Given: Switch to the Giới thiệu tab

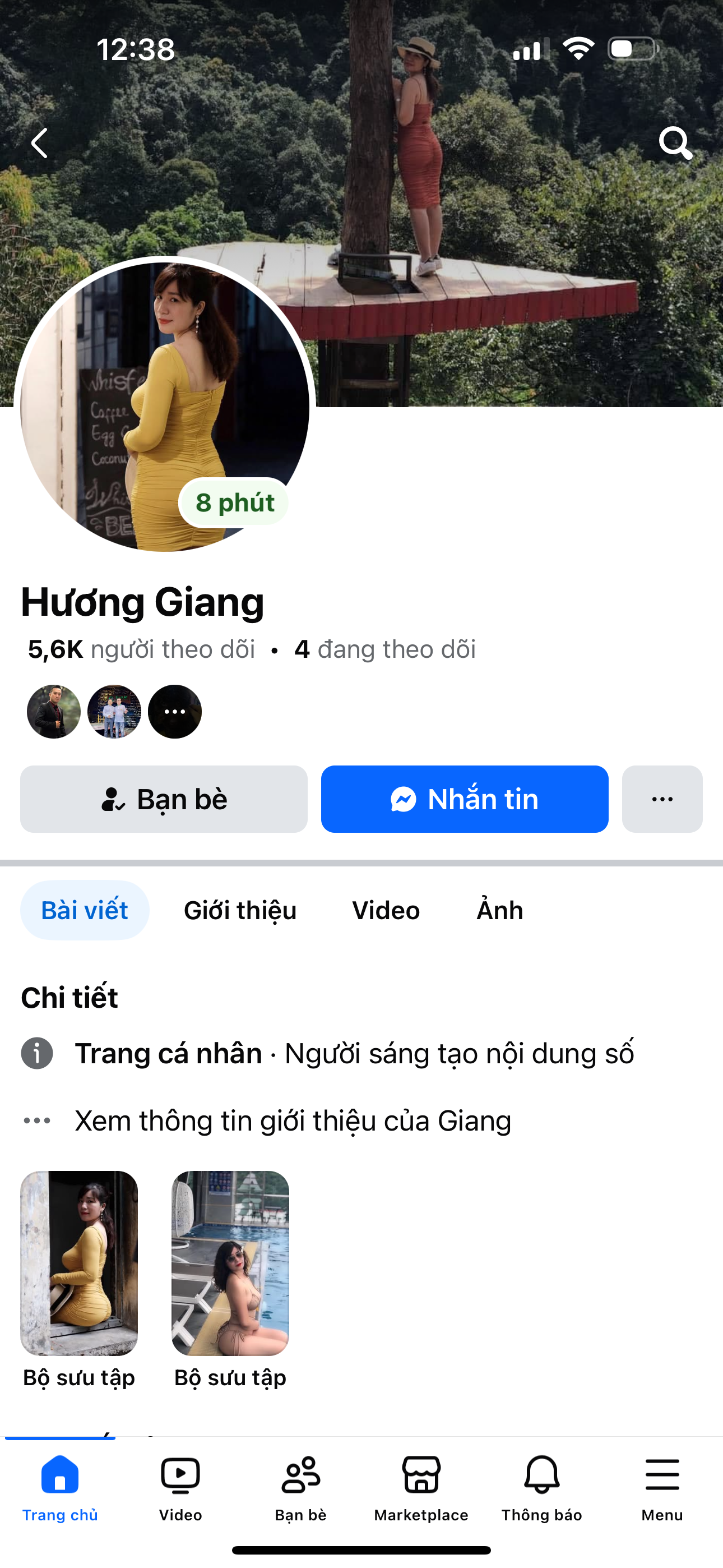Looking at the screenshot, I should pos(240,910).
